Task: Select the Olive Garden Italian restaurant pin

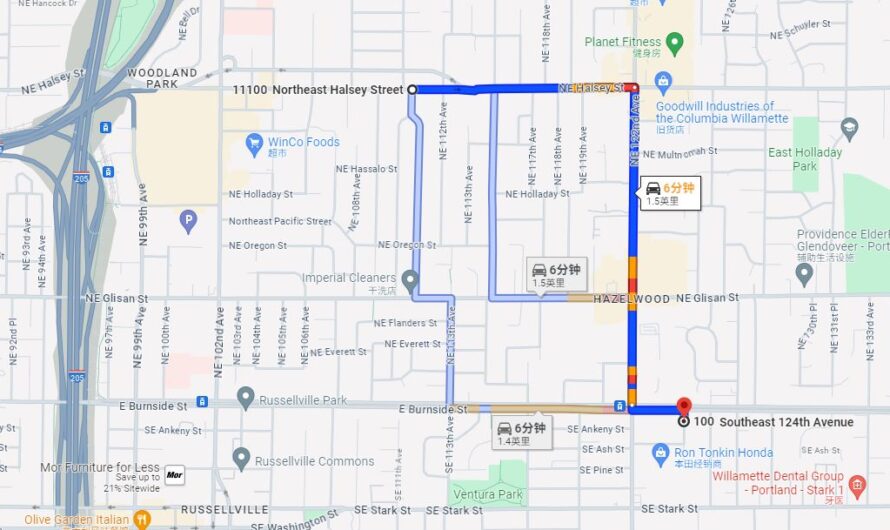Action: 143,518
